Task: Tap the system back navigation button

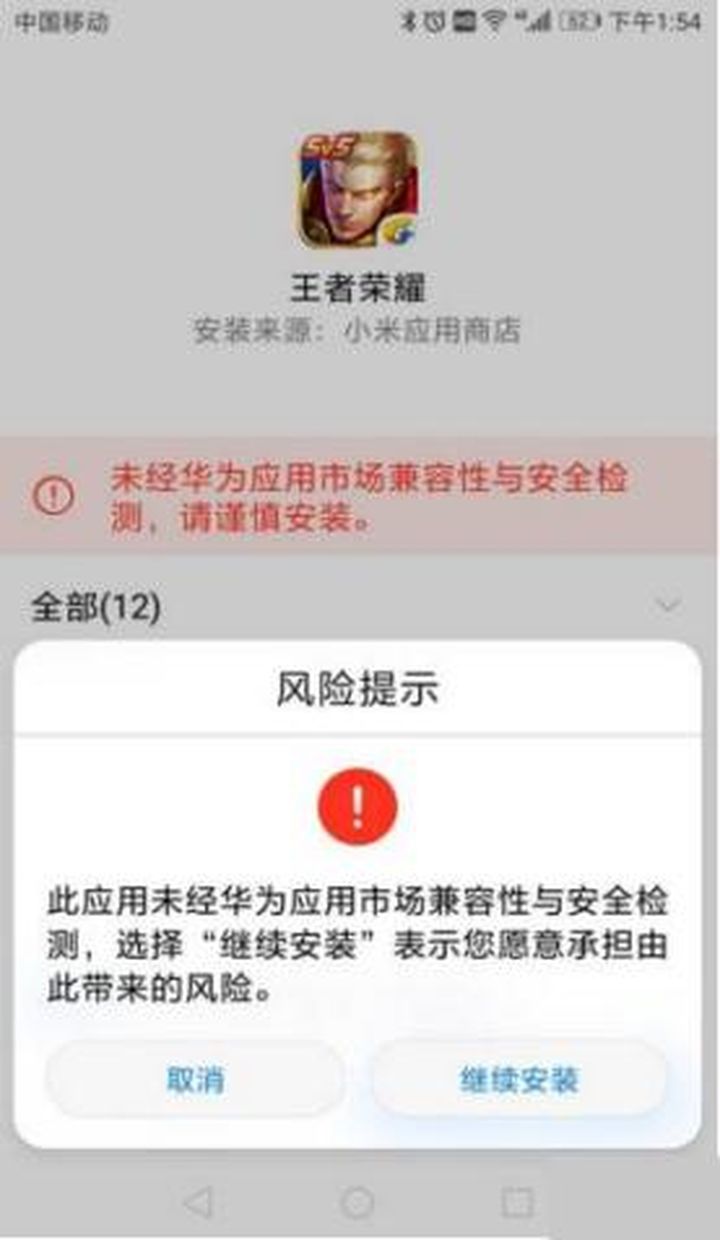Action: pyautogui.click(x=198, y=1202)
